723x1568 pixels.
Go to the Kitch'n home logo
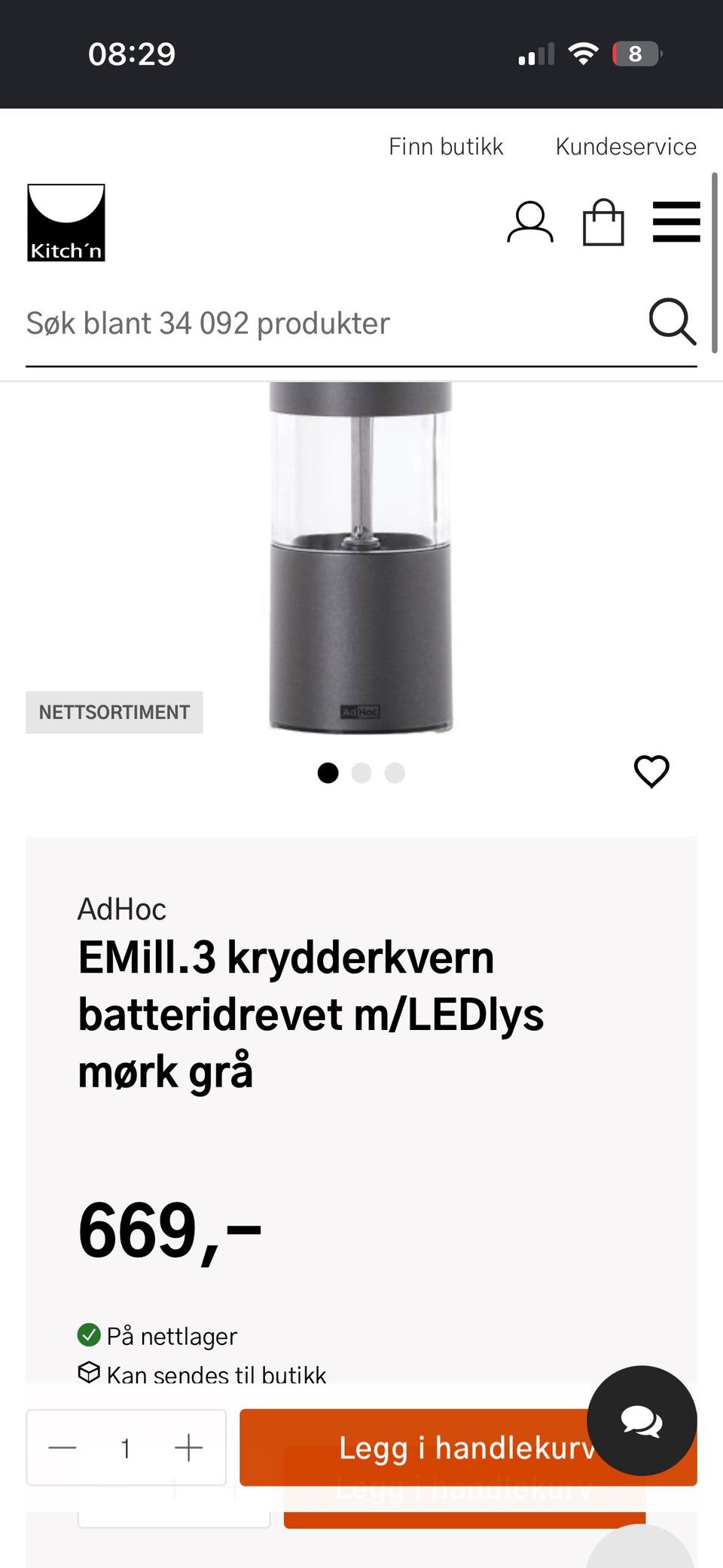click(66, 223)
